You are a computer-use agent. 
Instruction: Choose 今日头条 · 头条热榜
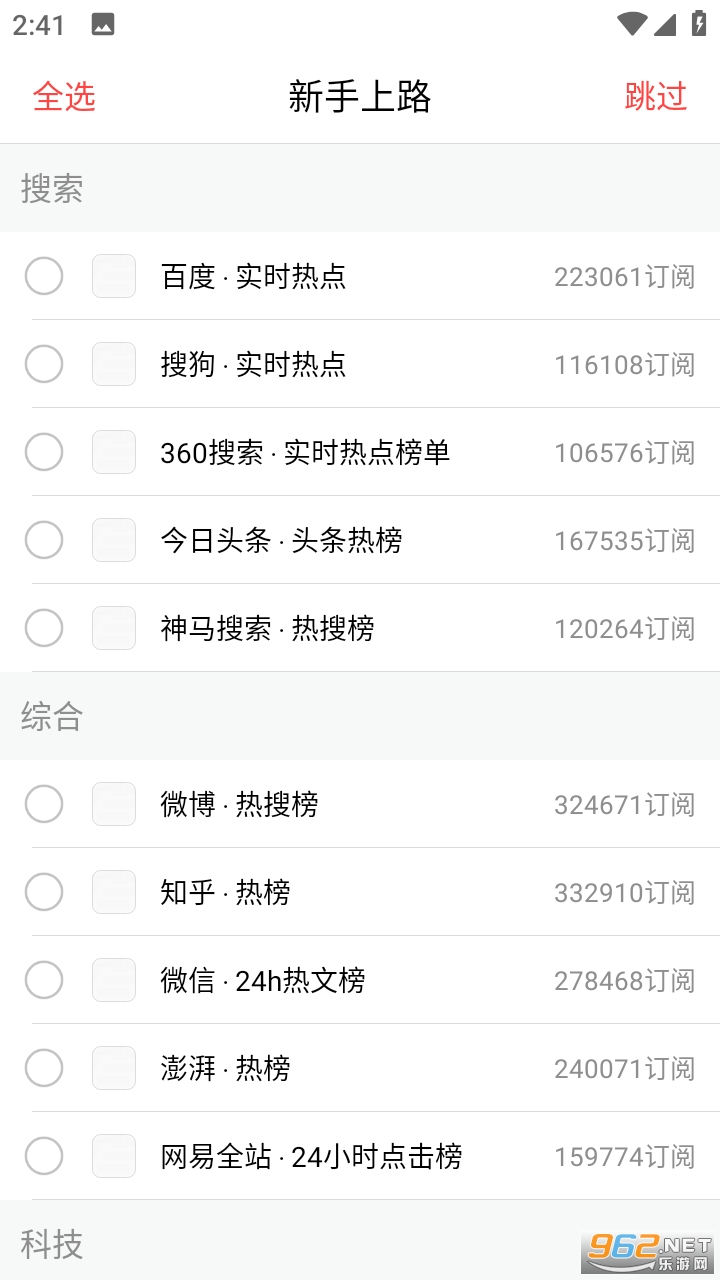(44, 540)
